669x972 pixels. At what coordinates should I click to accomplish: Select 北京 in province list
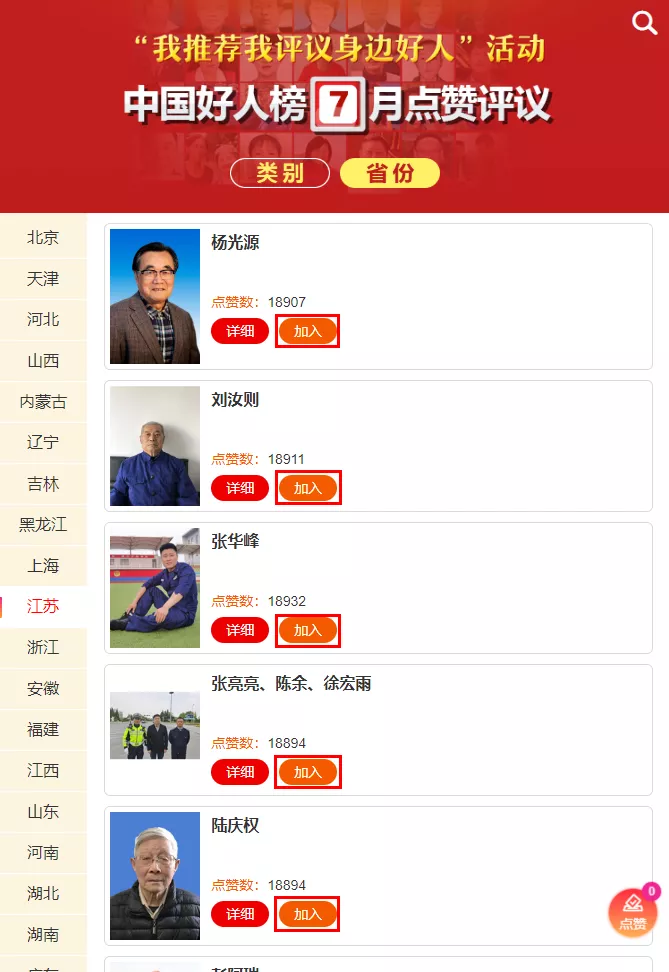[x=43, y=238]
